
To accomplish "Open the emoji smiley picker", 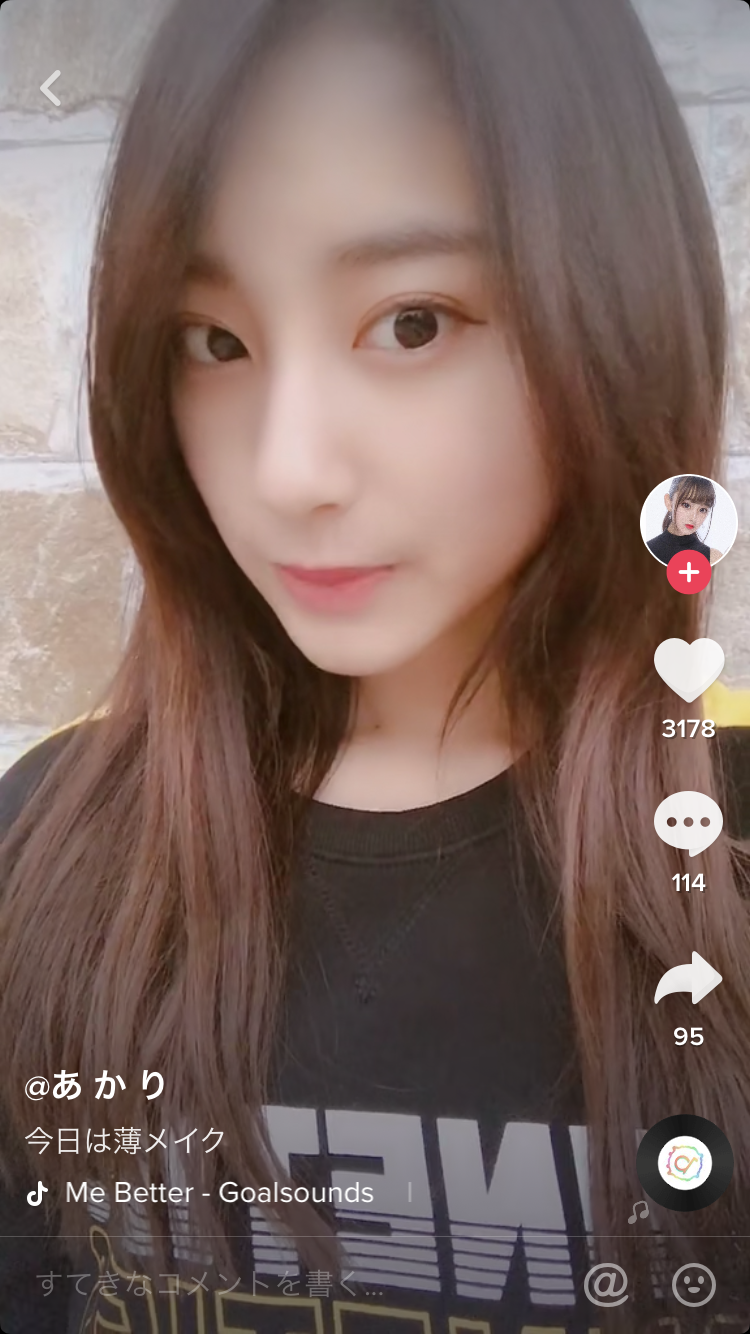I will (x=694, y=1284).
